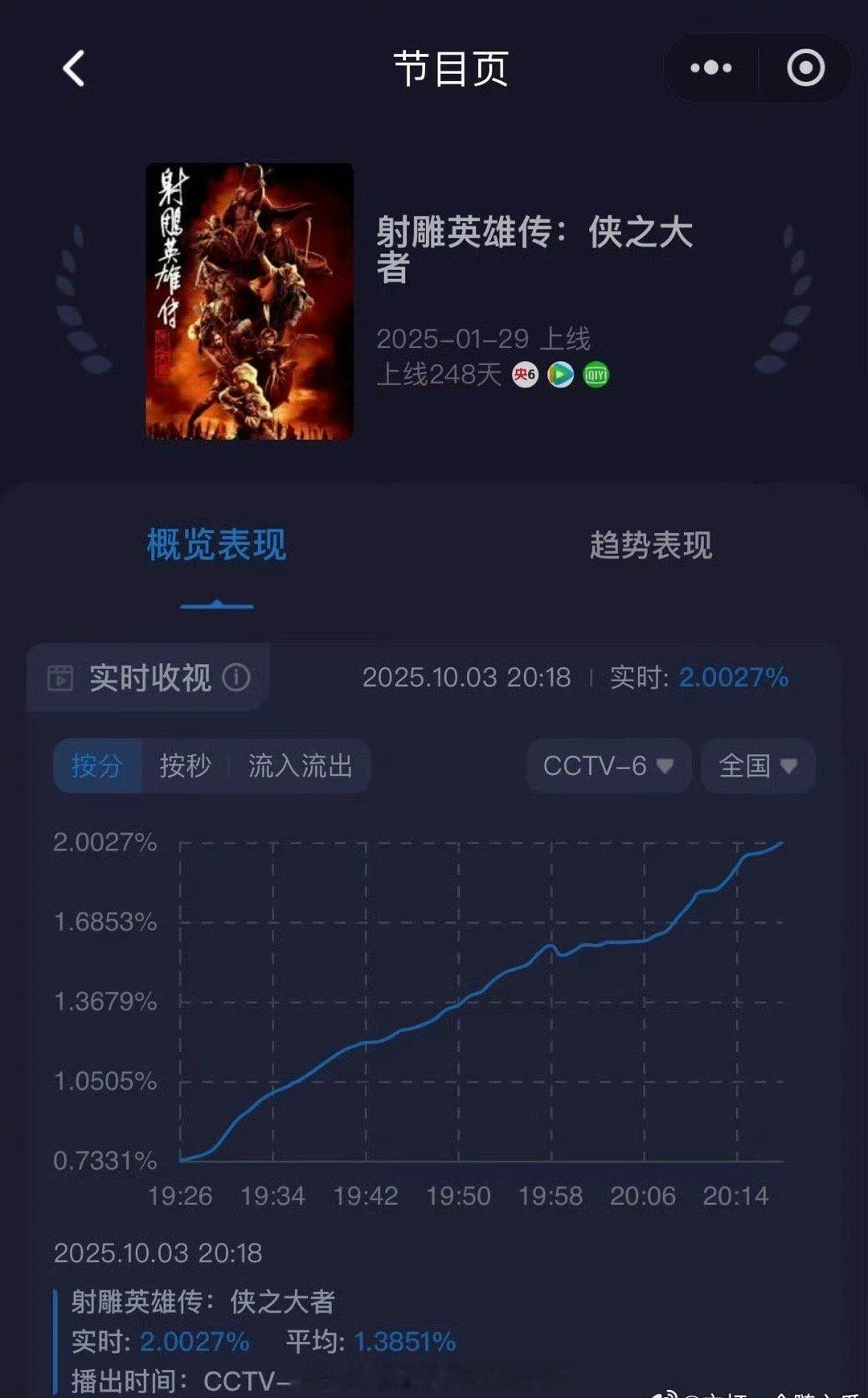Switch to the 趋势表现 tab
868x1398 pixels.
pos(650,545)
